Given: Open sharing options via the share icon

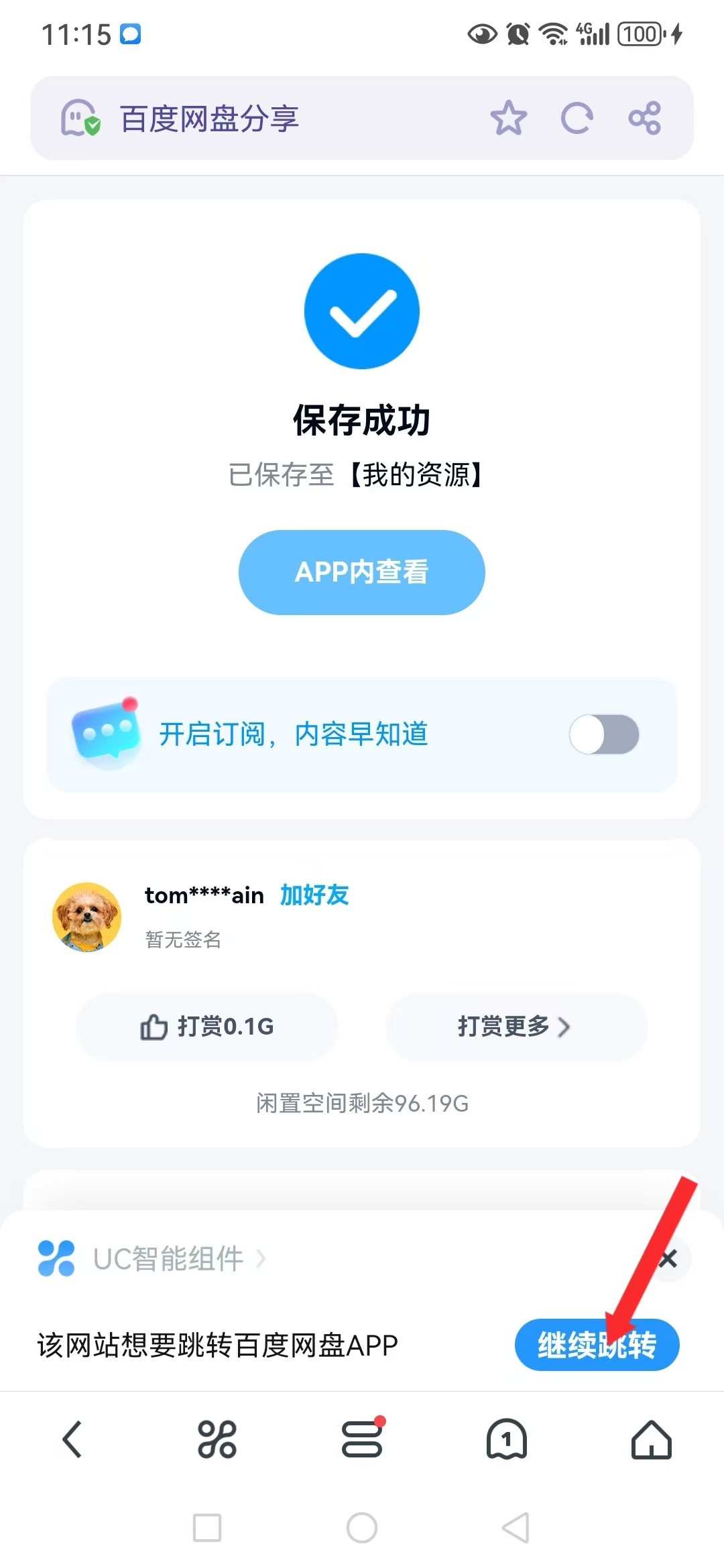Looking at the screenshot, I should pyautogui.click(x=642, y=117).
